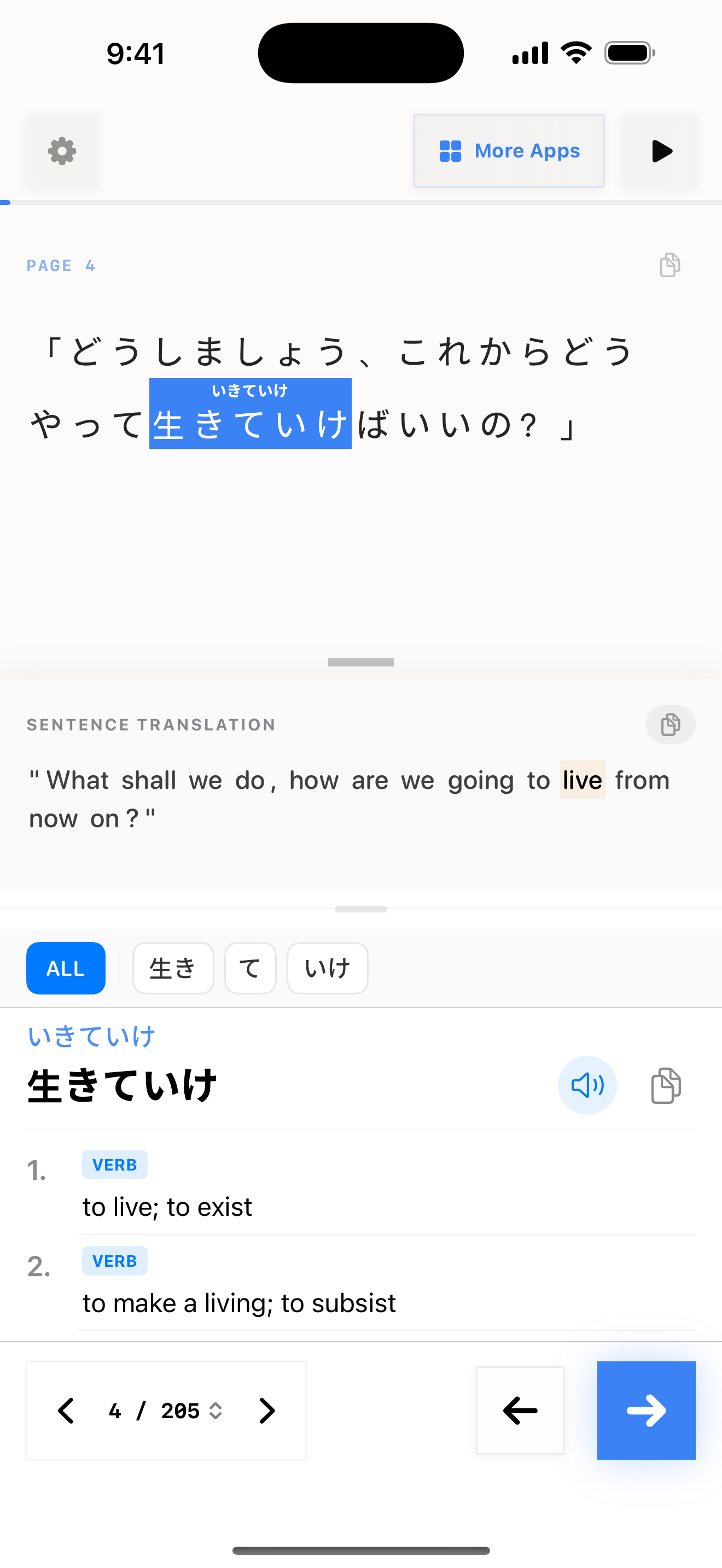Open the settings gear

click(x=62, y=151)
